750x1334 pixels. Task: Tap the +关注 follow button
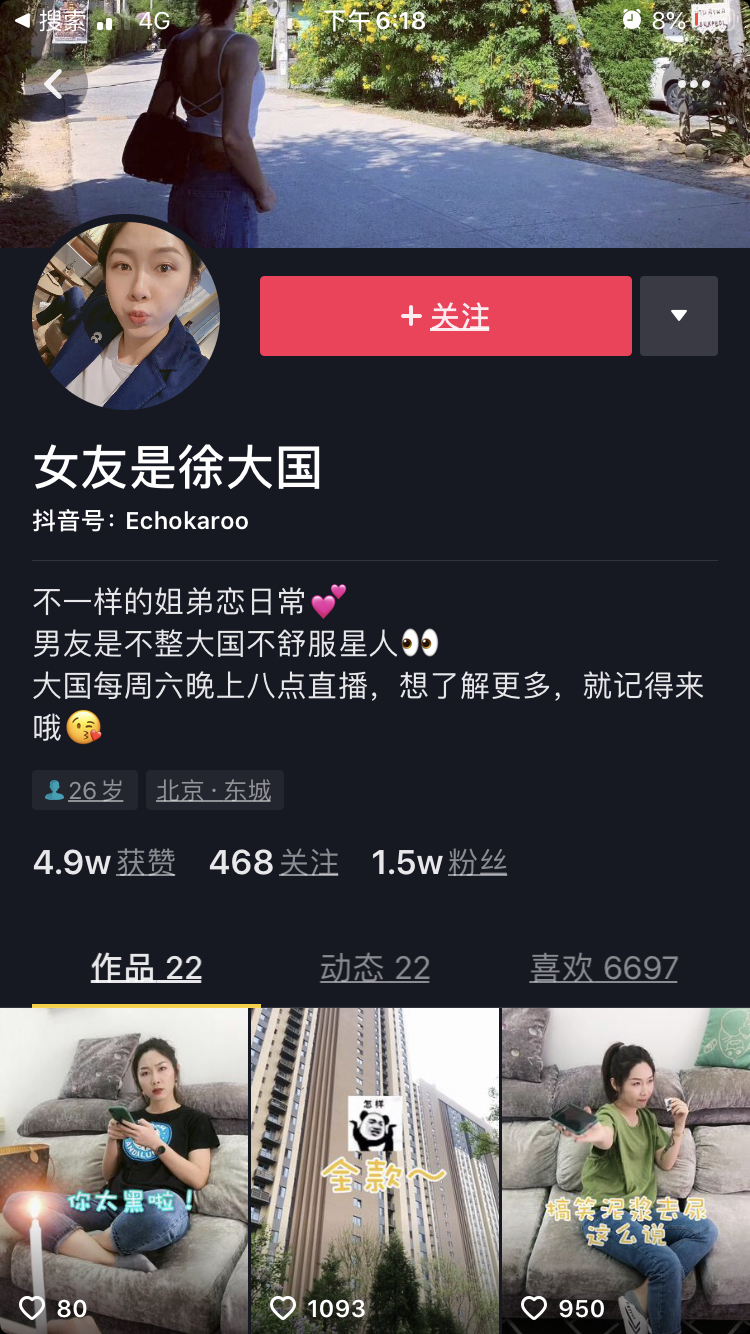coord(444,316)
